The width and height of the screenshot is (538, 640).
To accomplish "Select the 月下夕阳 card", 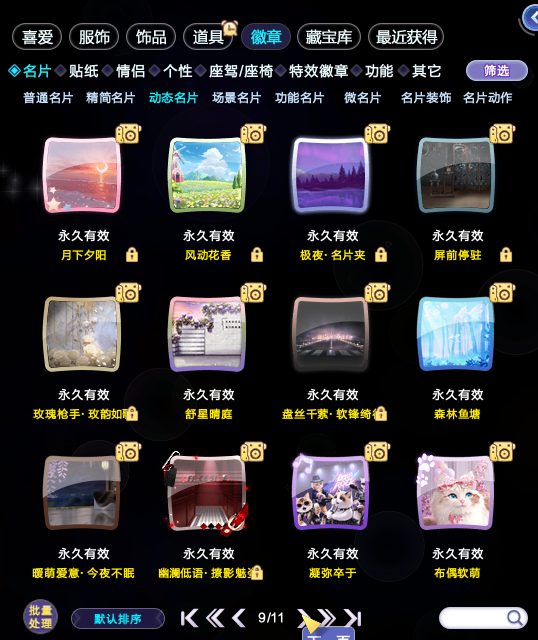I will coord(82,175).
